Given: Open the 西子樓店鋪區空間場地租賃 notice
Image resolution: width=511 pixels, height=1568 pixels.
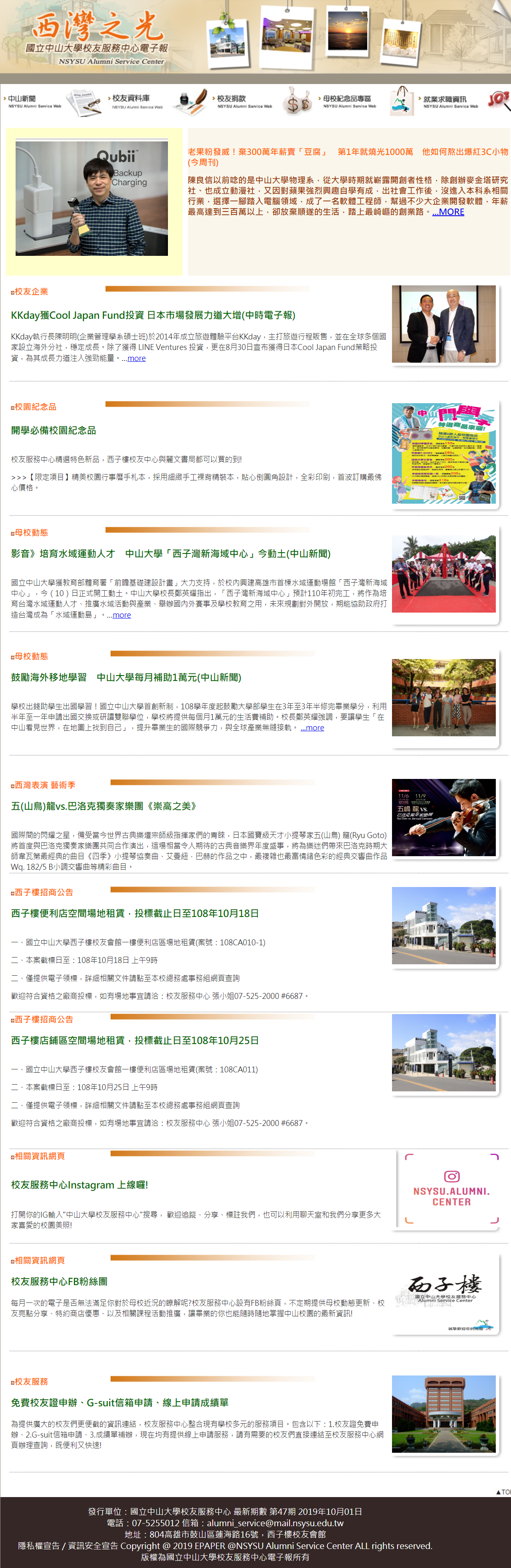Looking at the screenshot, I should coord(135,1040).
